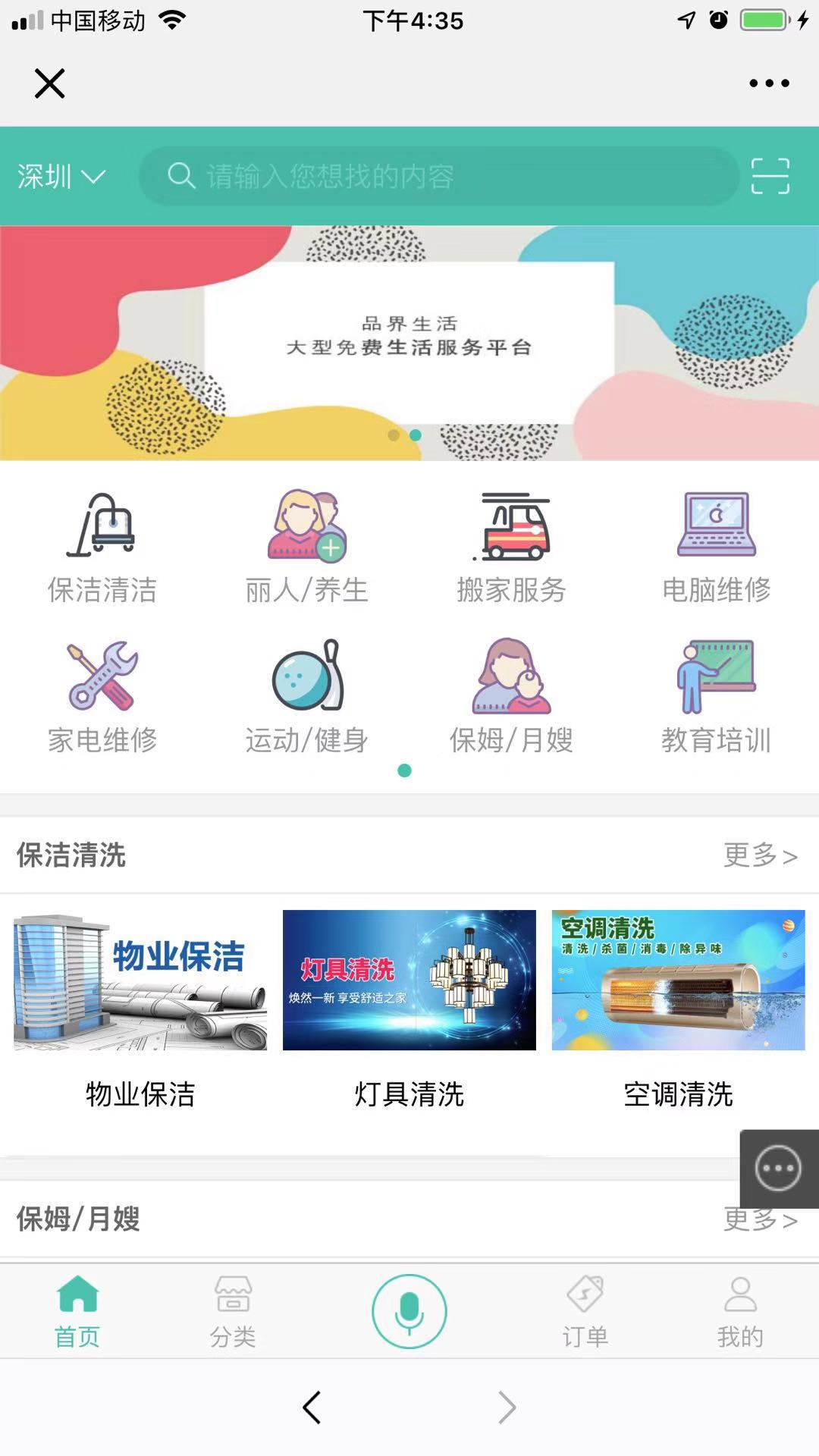Open the three-dot overflow menu

[x=769, y=83]
